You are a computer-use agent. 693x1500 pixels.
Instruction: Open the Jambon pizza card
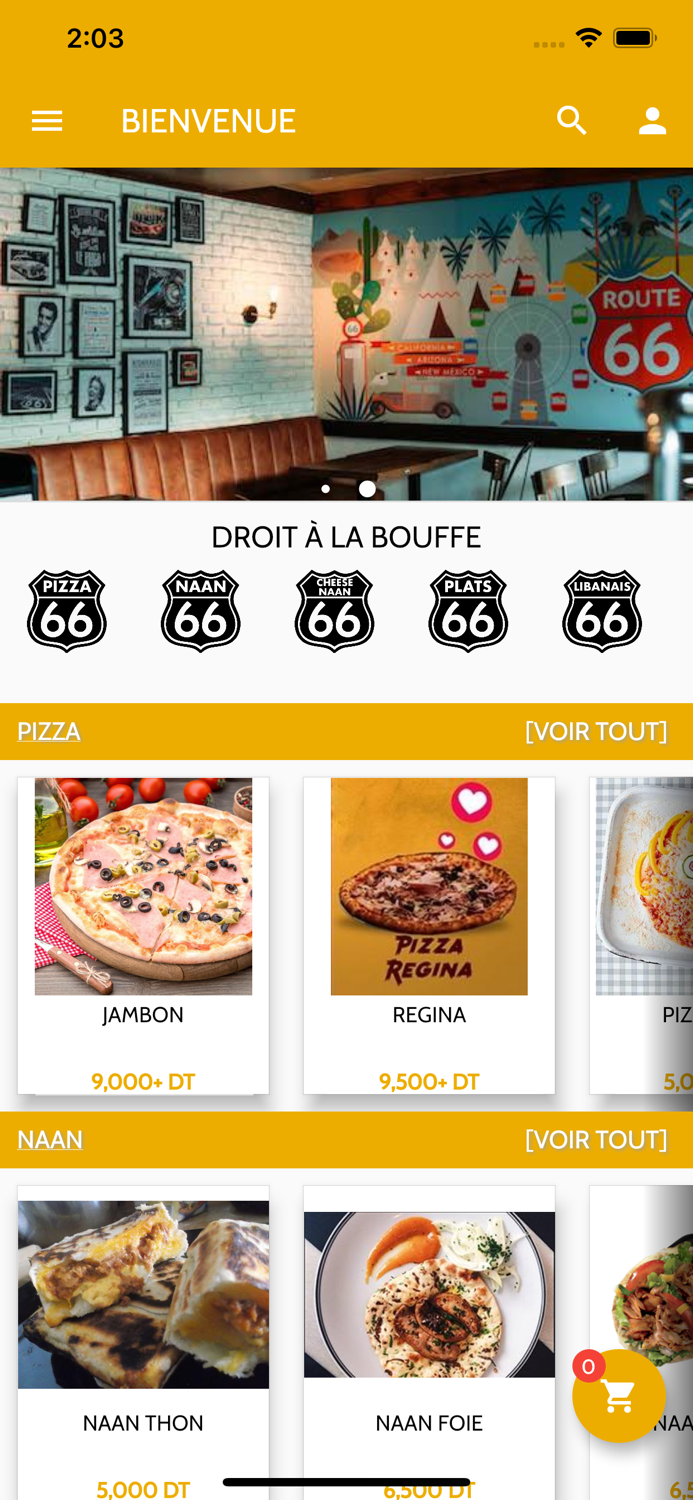click(143, 935)
